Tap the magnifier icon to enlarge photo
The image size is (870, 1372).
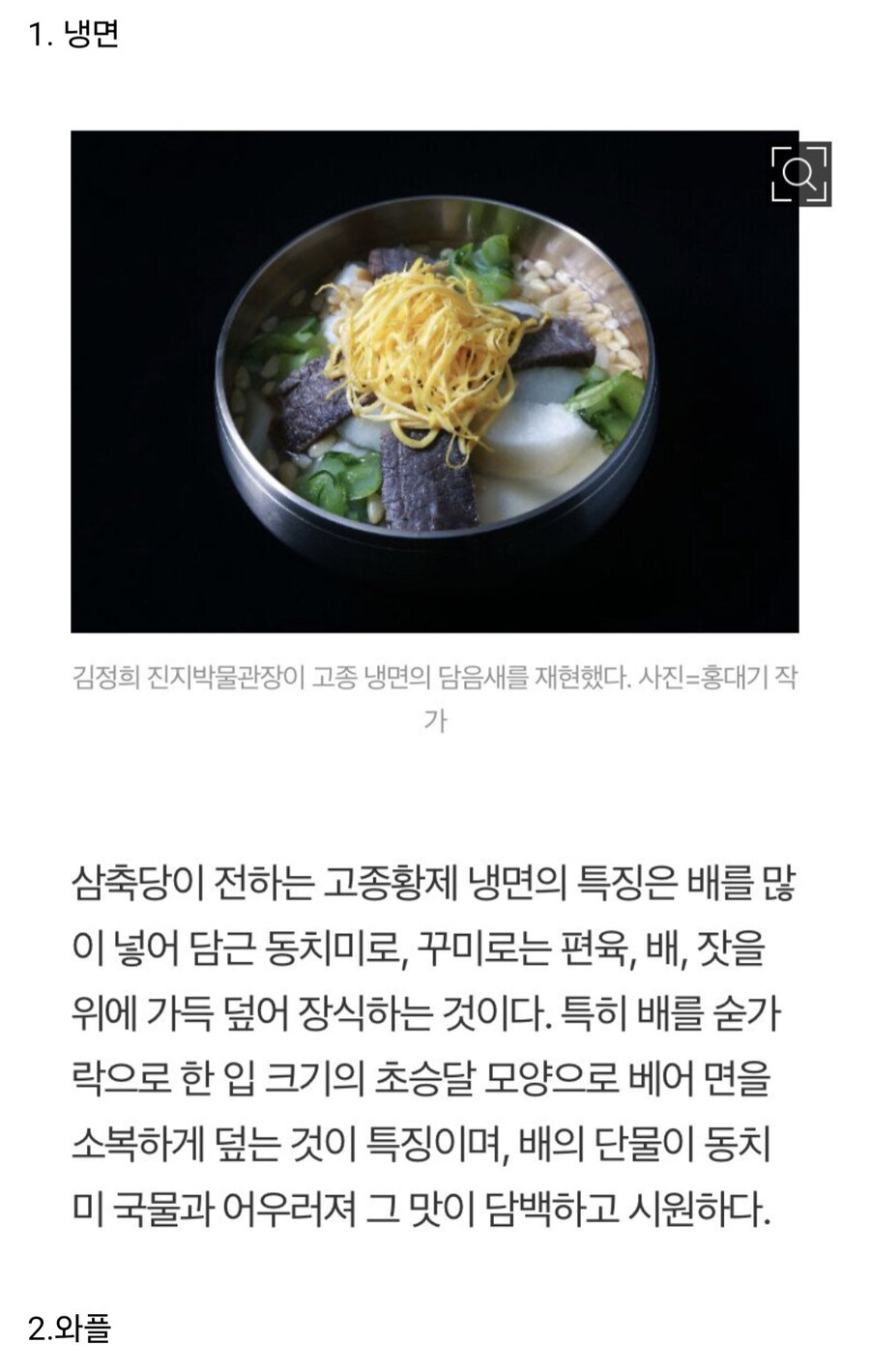coord(800,174)
